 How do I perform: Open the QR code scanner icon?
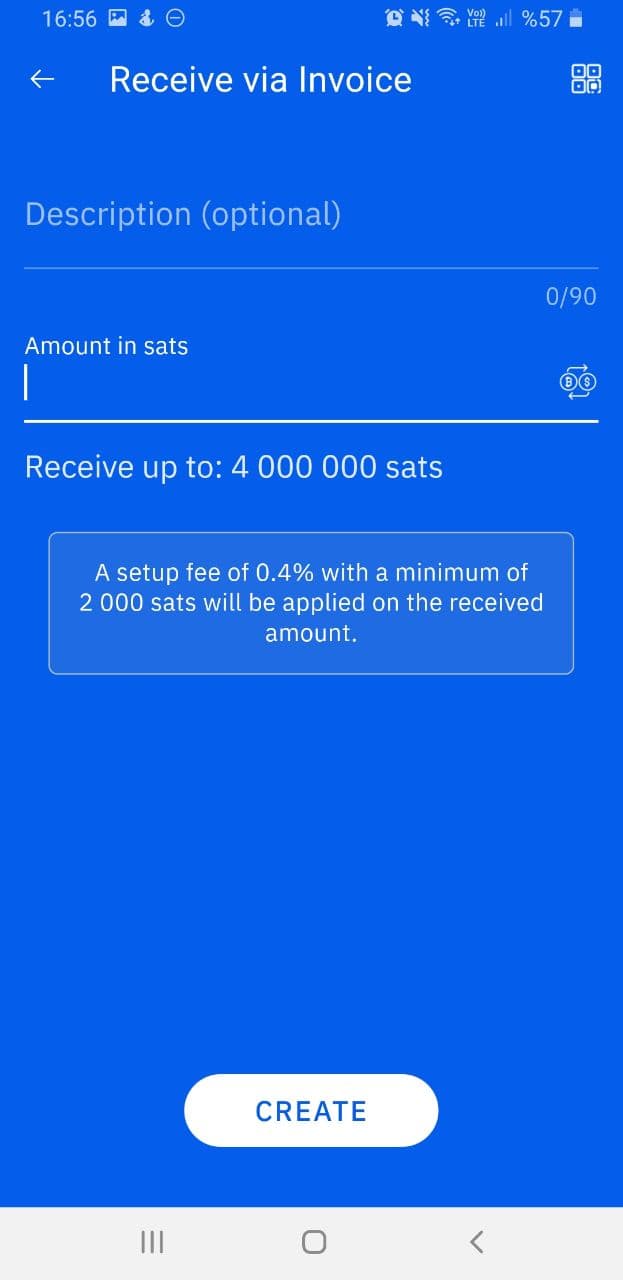585,79
